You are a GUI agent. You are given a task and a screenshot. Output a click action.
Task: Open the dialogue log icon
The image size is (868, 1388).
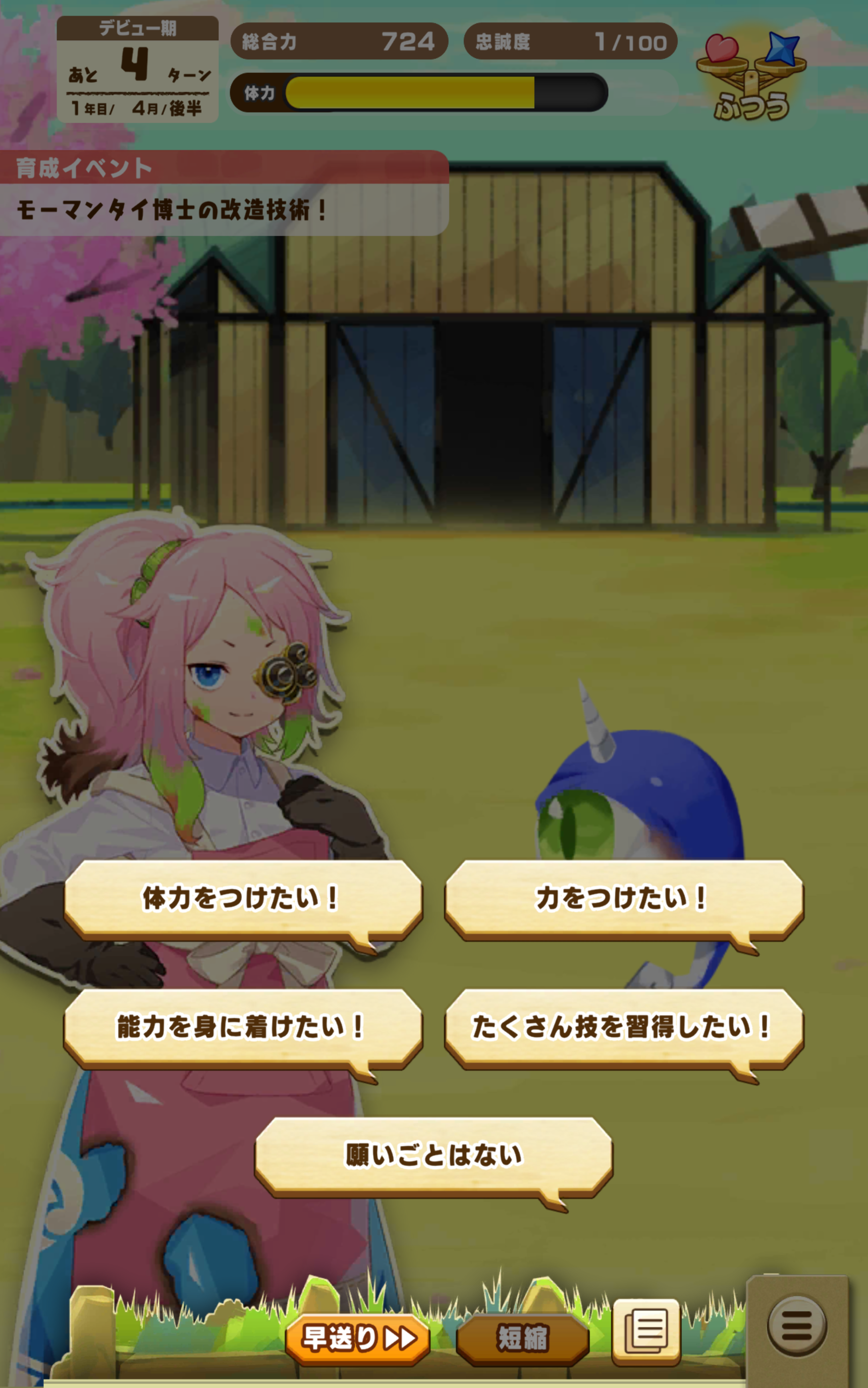647,1331
